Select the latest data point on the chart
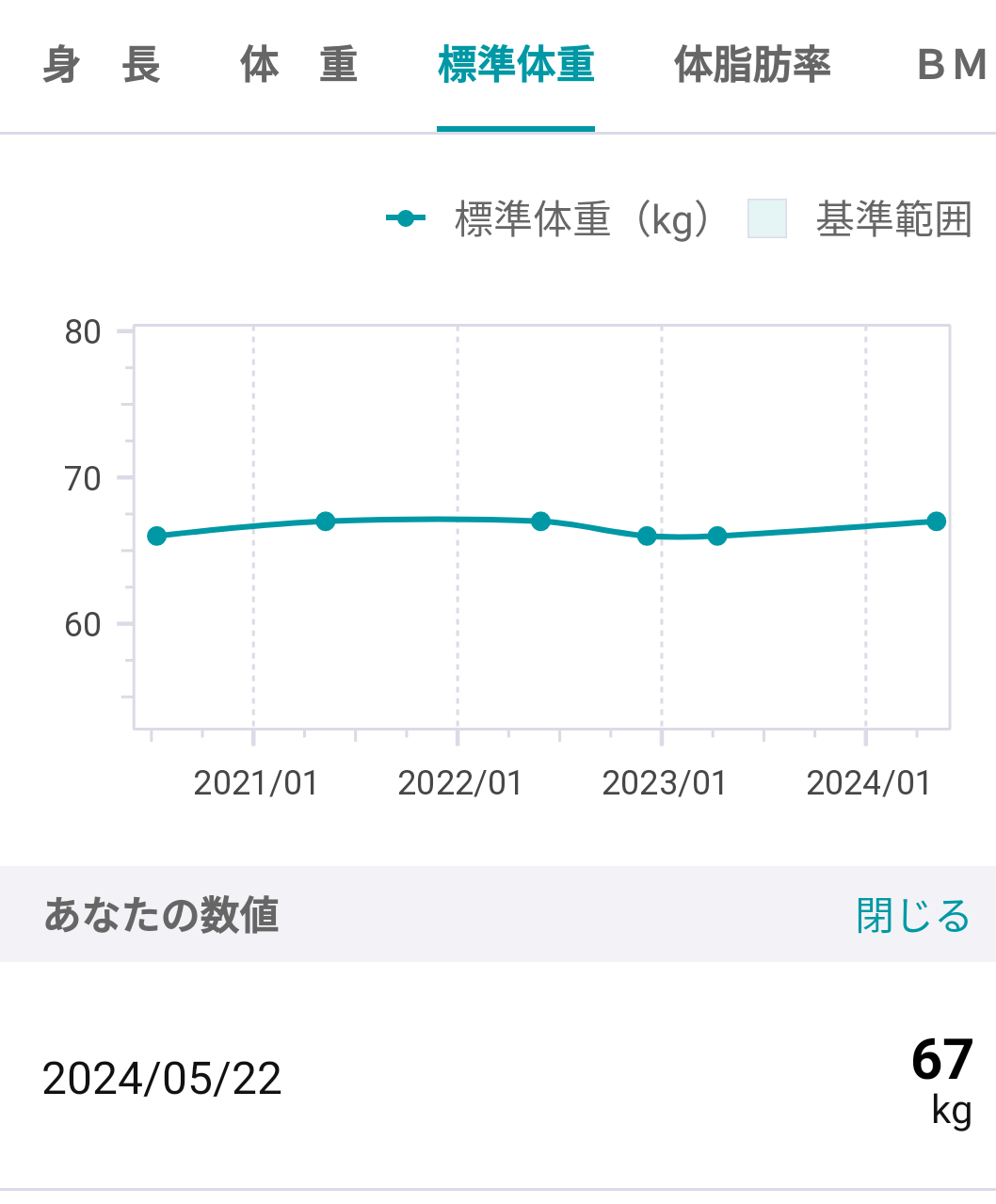 [x=936, y=522]
